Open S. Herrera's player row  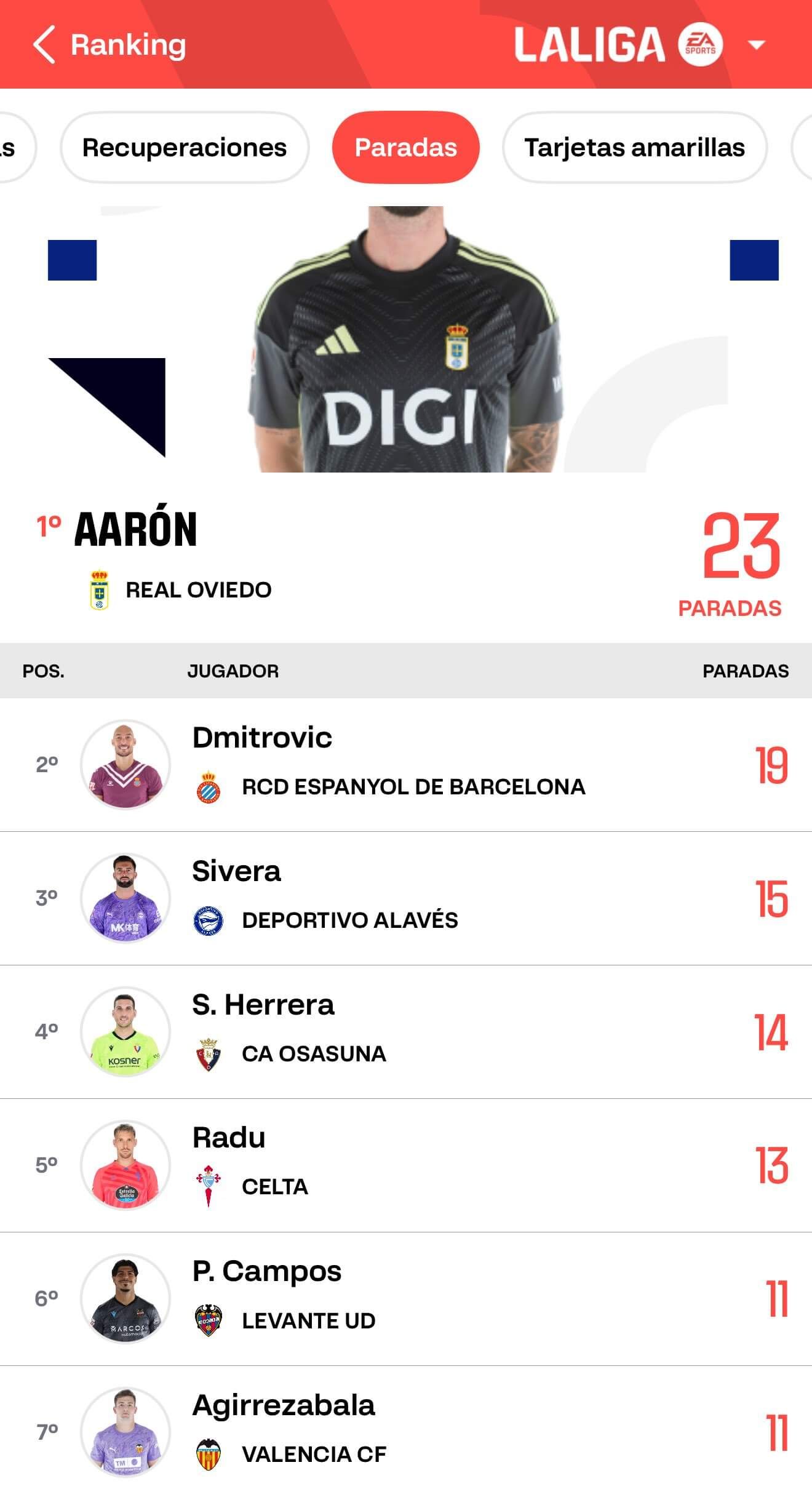(406, 1031)
